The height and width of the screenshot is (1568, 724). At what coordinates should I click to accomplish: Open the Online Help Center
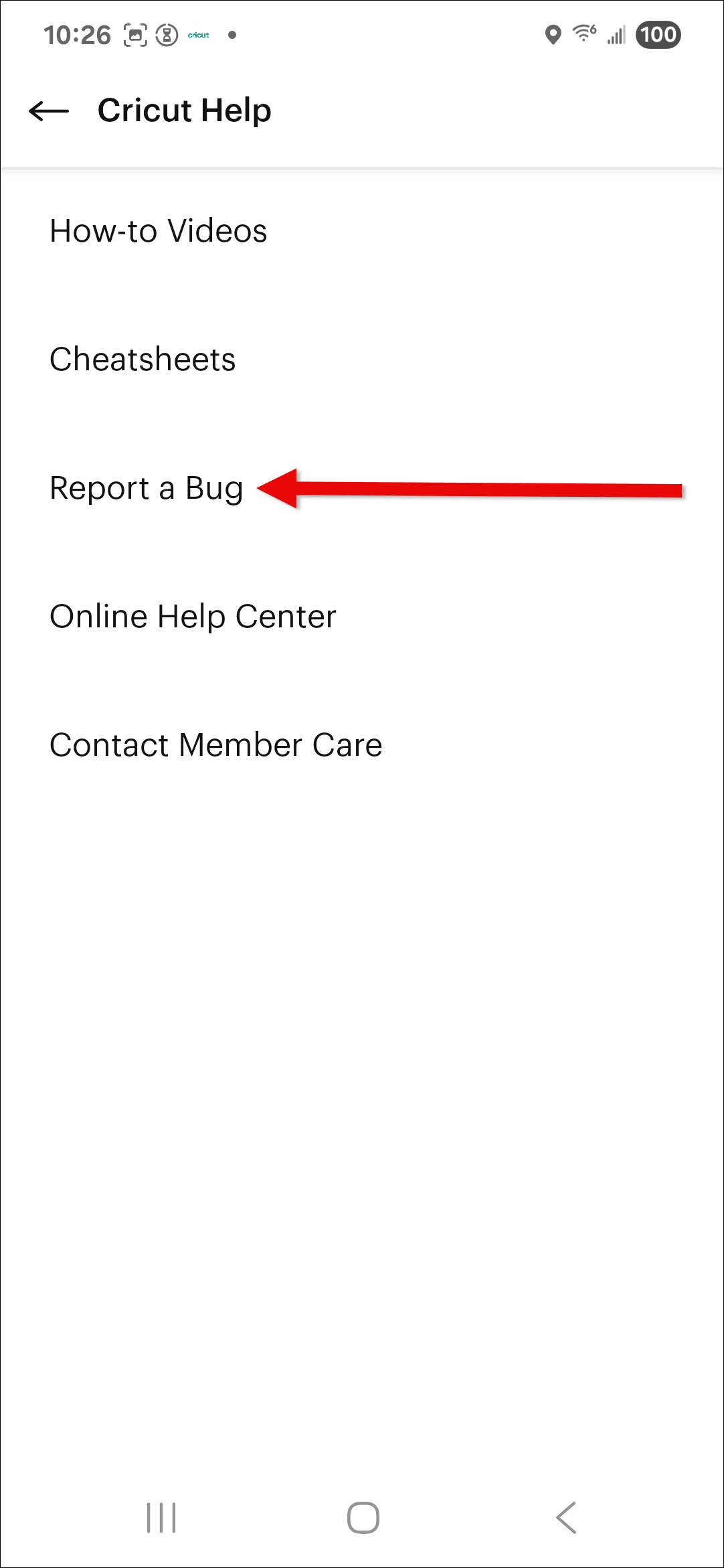pos(193,616)
